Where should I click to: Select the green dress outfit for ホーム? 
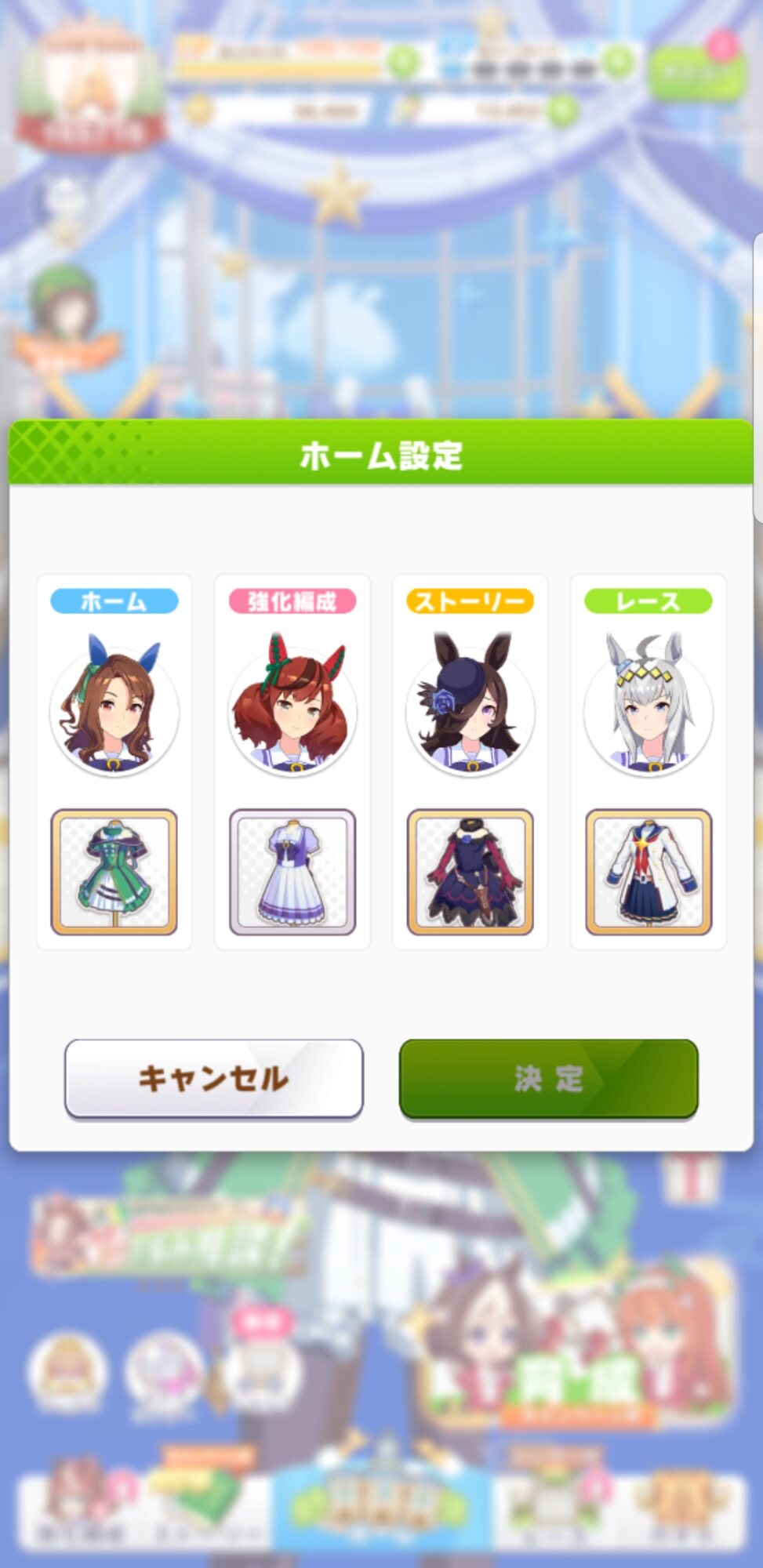pos(114,873)
